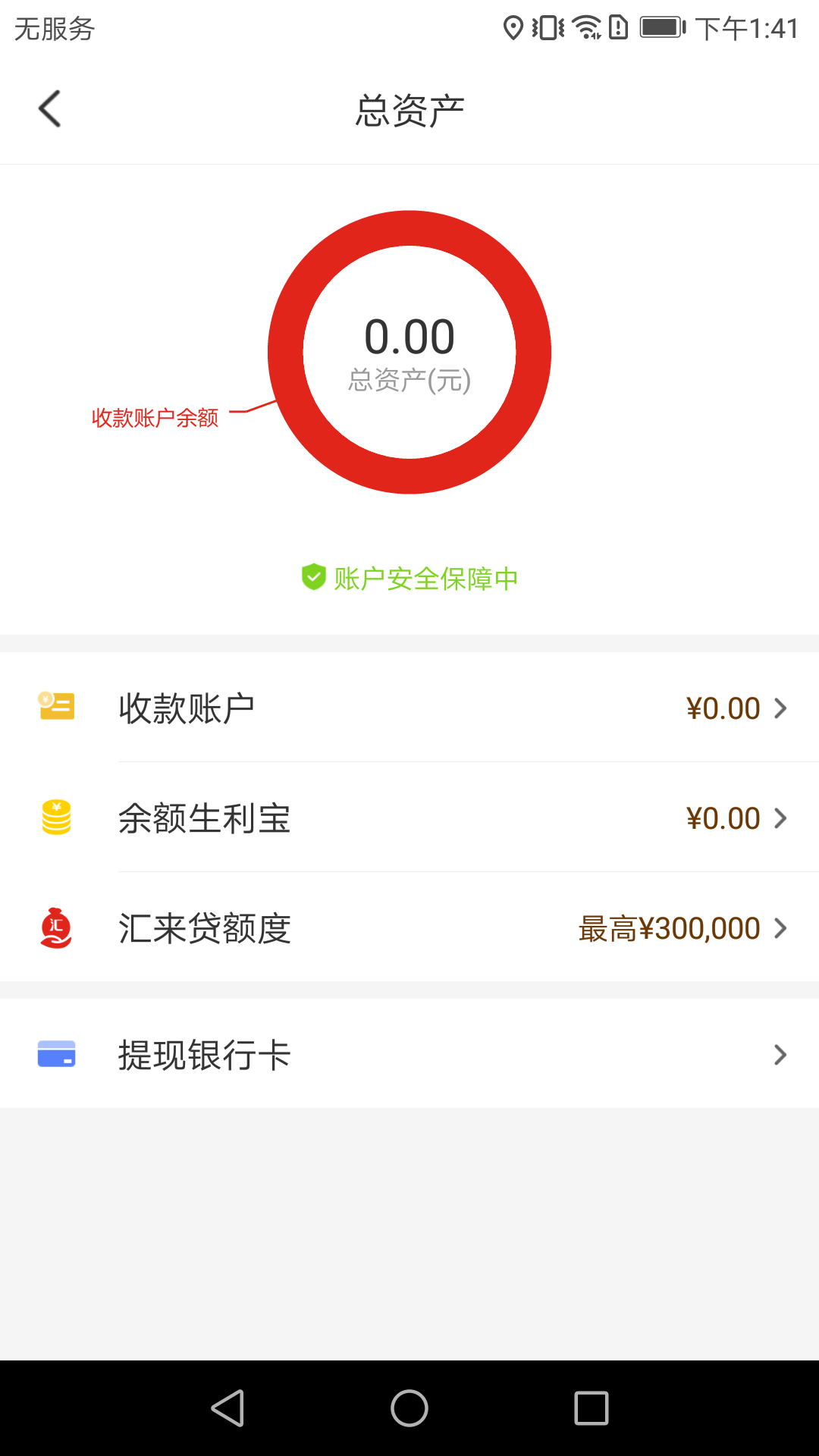Tap the back arrow in the header
Viewport: 819px width, 1456px height.
point(49,108)
